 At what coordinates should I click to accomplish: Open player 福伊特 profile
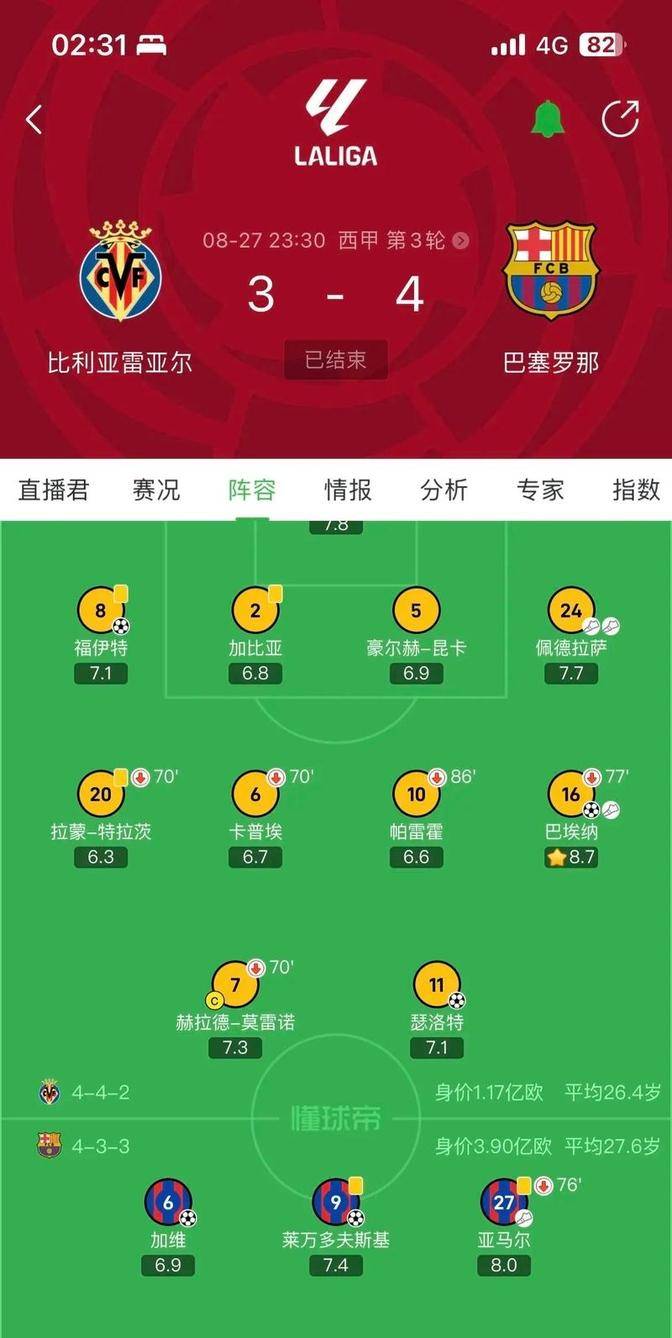101,612
